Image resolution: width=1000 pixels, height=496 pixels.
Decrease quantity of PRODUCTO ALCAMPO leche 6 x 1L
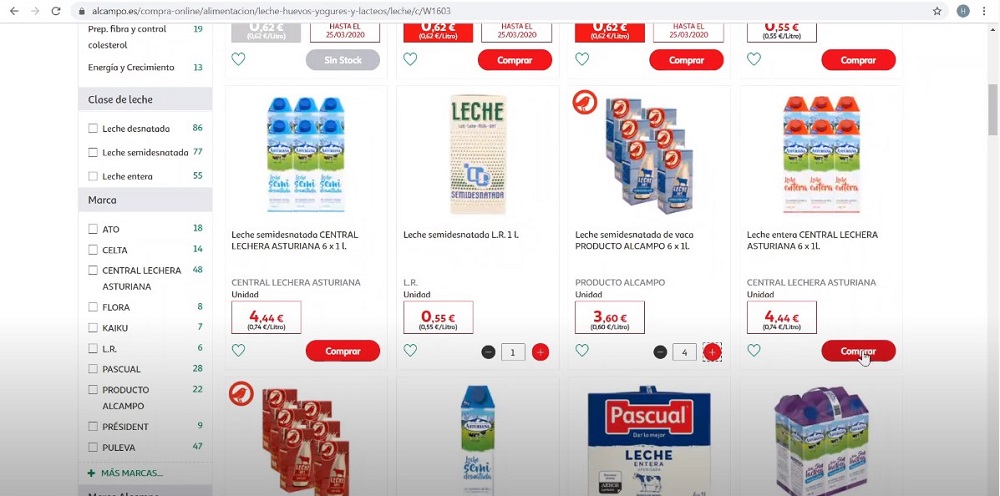click(x=660, y=352)
